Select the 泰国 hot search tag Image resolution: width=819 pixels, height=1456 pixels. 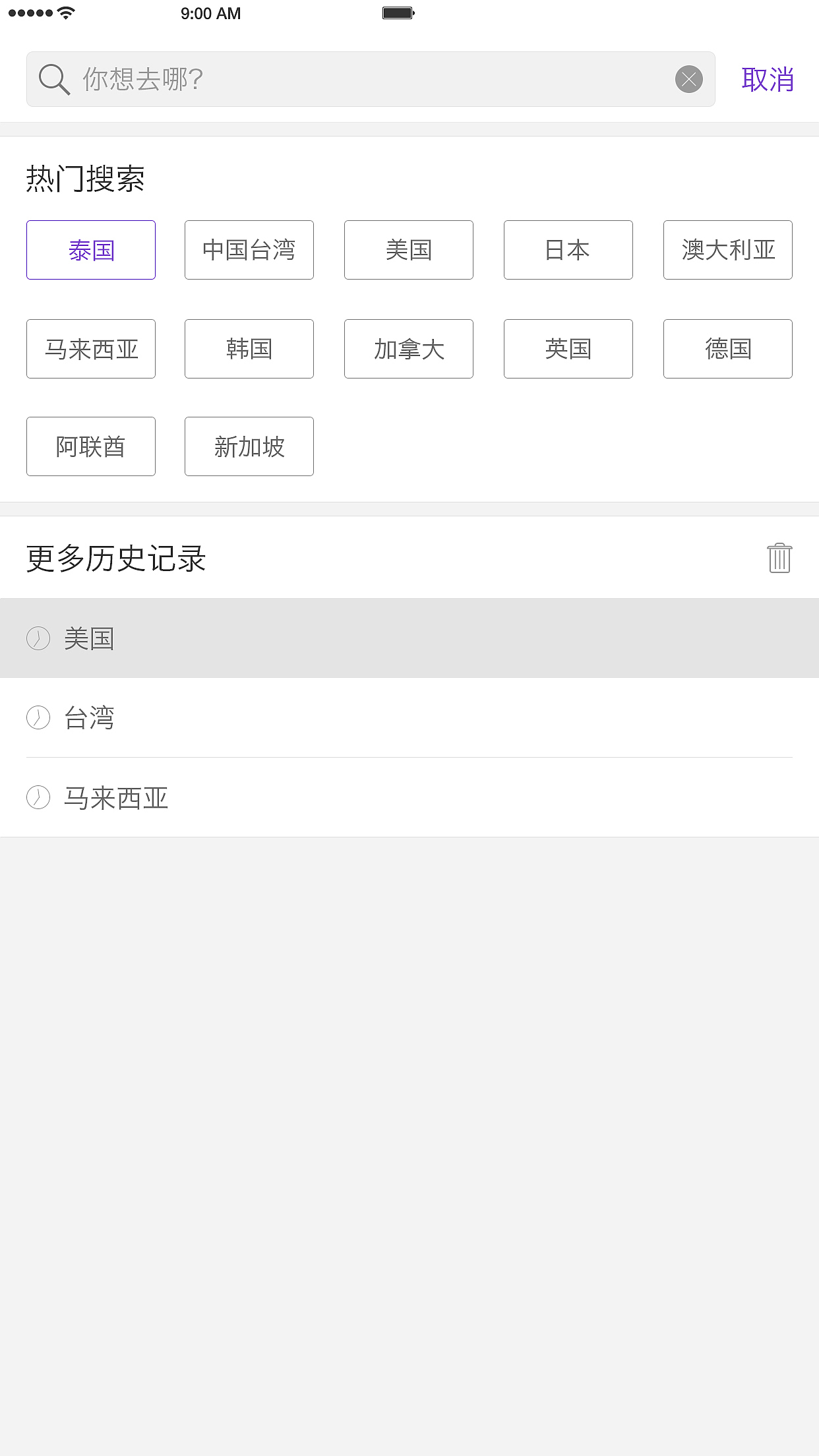click(x=90, y=249)
